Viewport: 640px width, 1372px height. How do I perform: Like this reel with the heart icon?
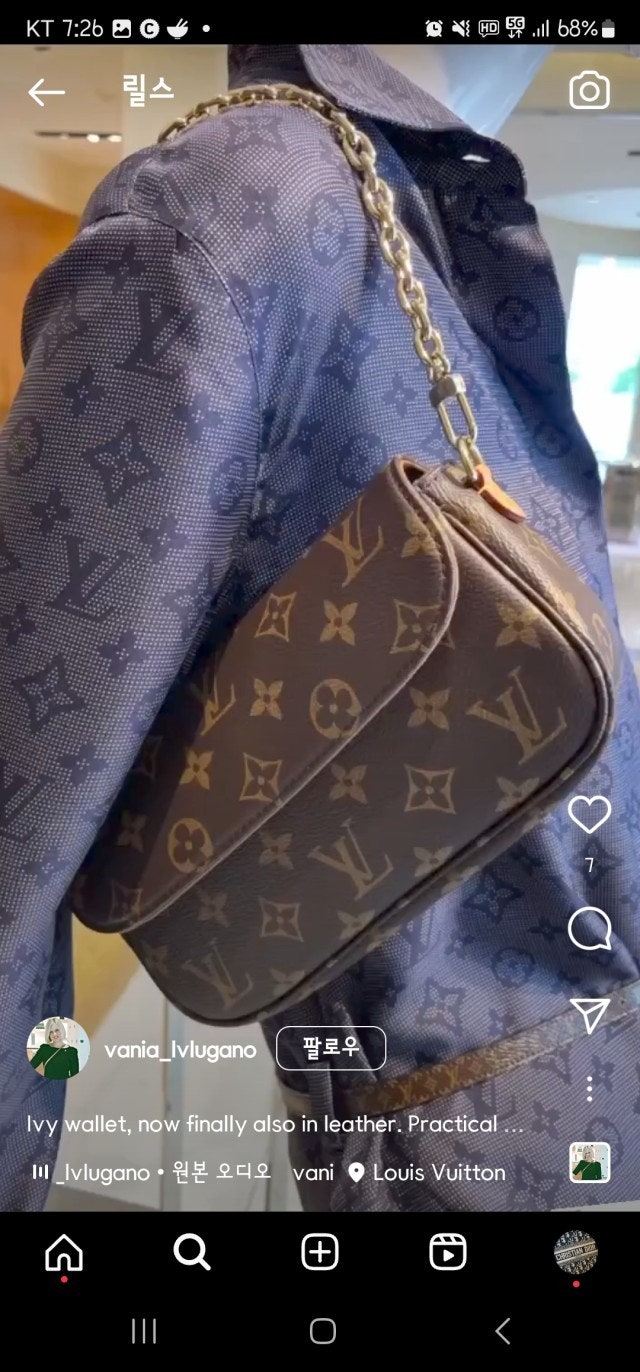[589, 815]
